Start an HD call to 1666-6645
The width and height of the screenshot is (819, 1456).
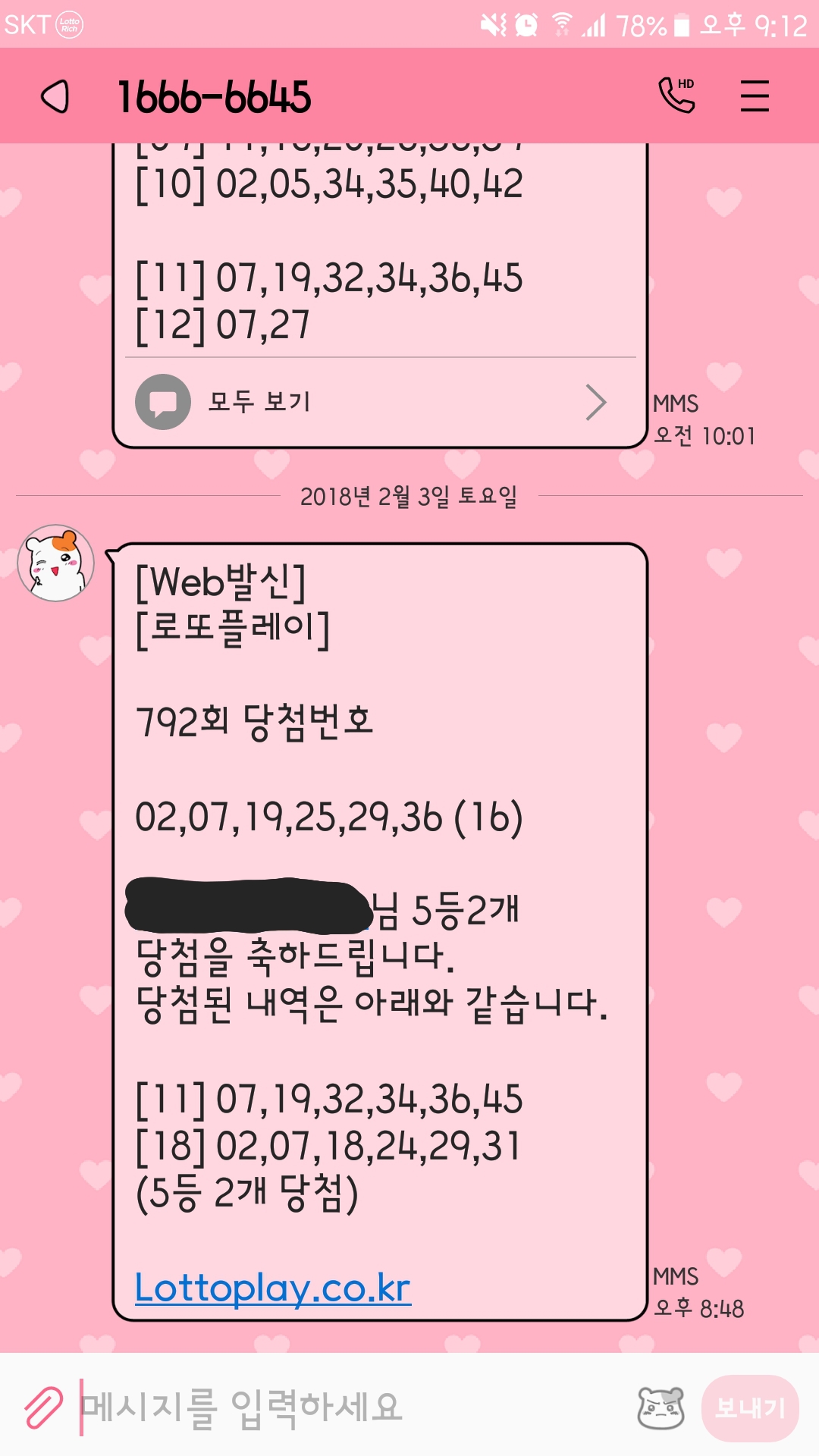point(676,96)
